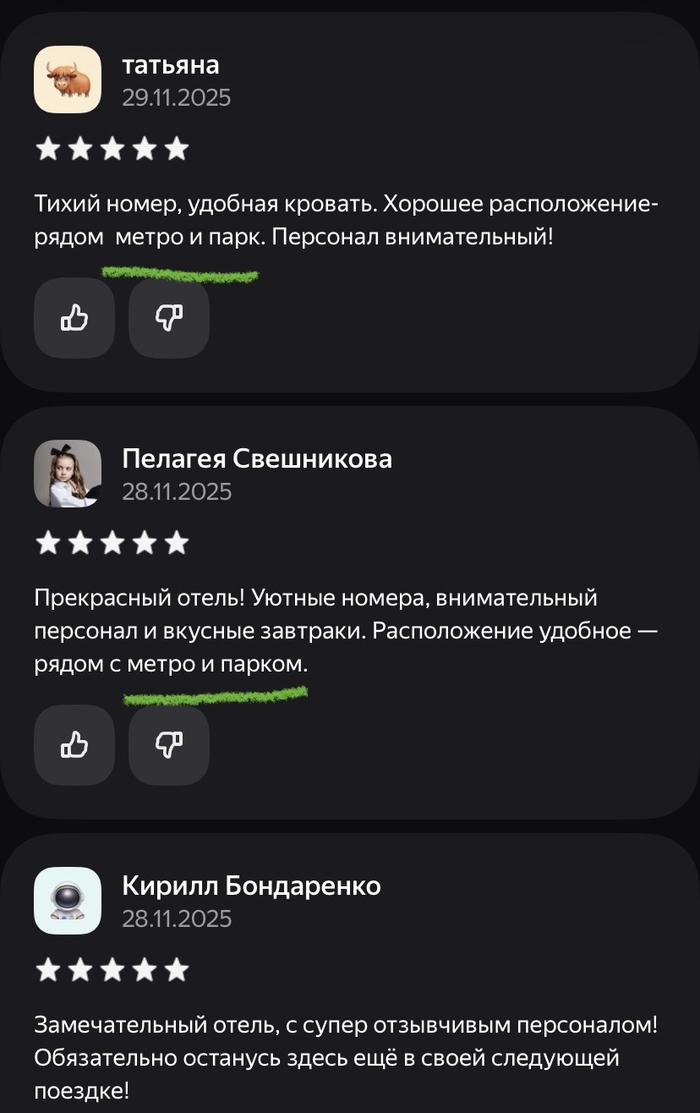Image resolution: width=700 pixels, height=1113 pixels.
Task: Dislike татьяна's review with thumbs down
Action: pos(168,318)
